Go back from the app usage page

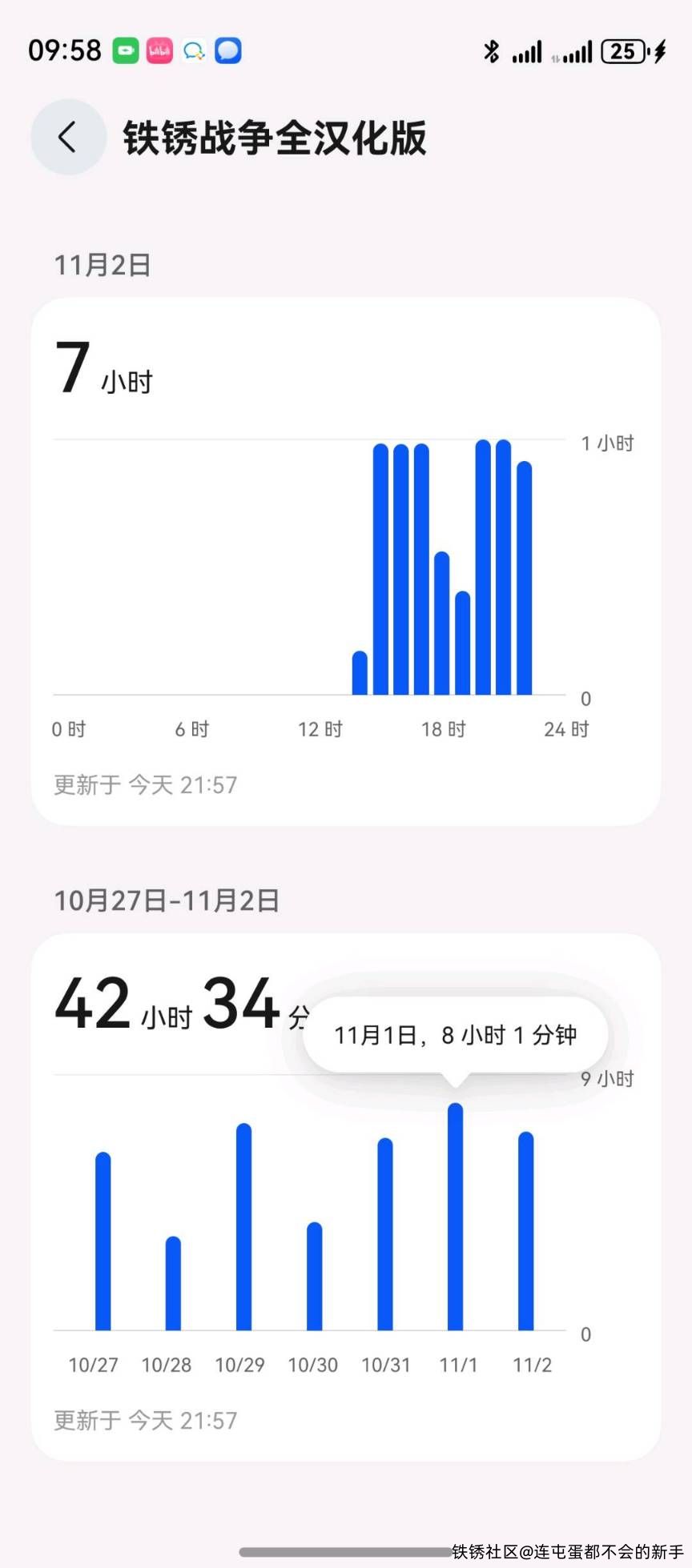pyautogui.click(x=68, y=137)
